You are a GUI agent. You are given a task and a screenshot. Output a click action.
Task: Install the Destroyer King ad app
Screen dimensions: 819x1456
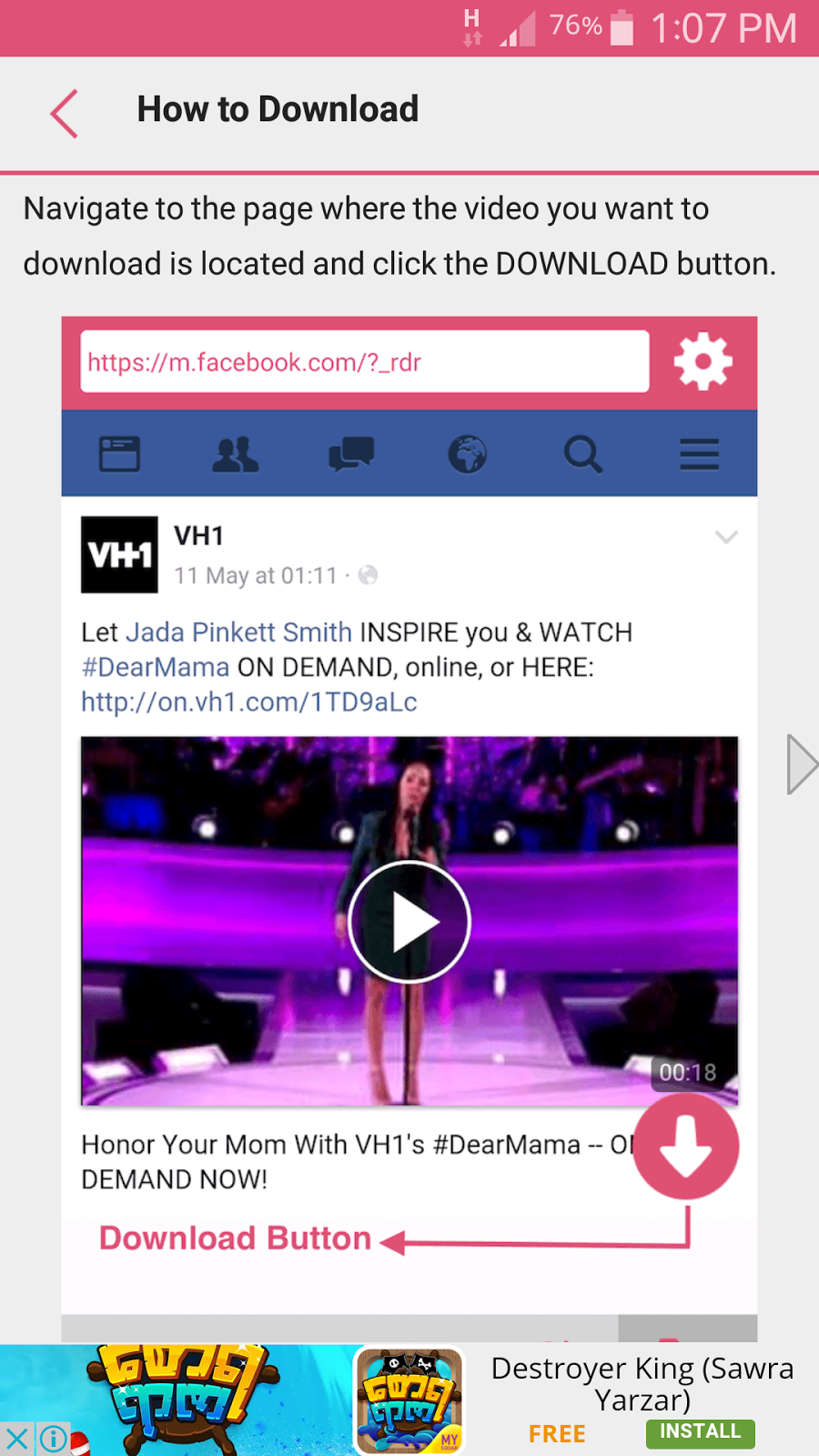(700, 1432)
